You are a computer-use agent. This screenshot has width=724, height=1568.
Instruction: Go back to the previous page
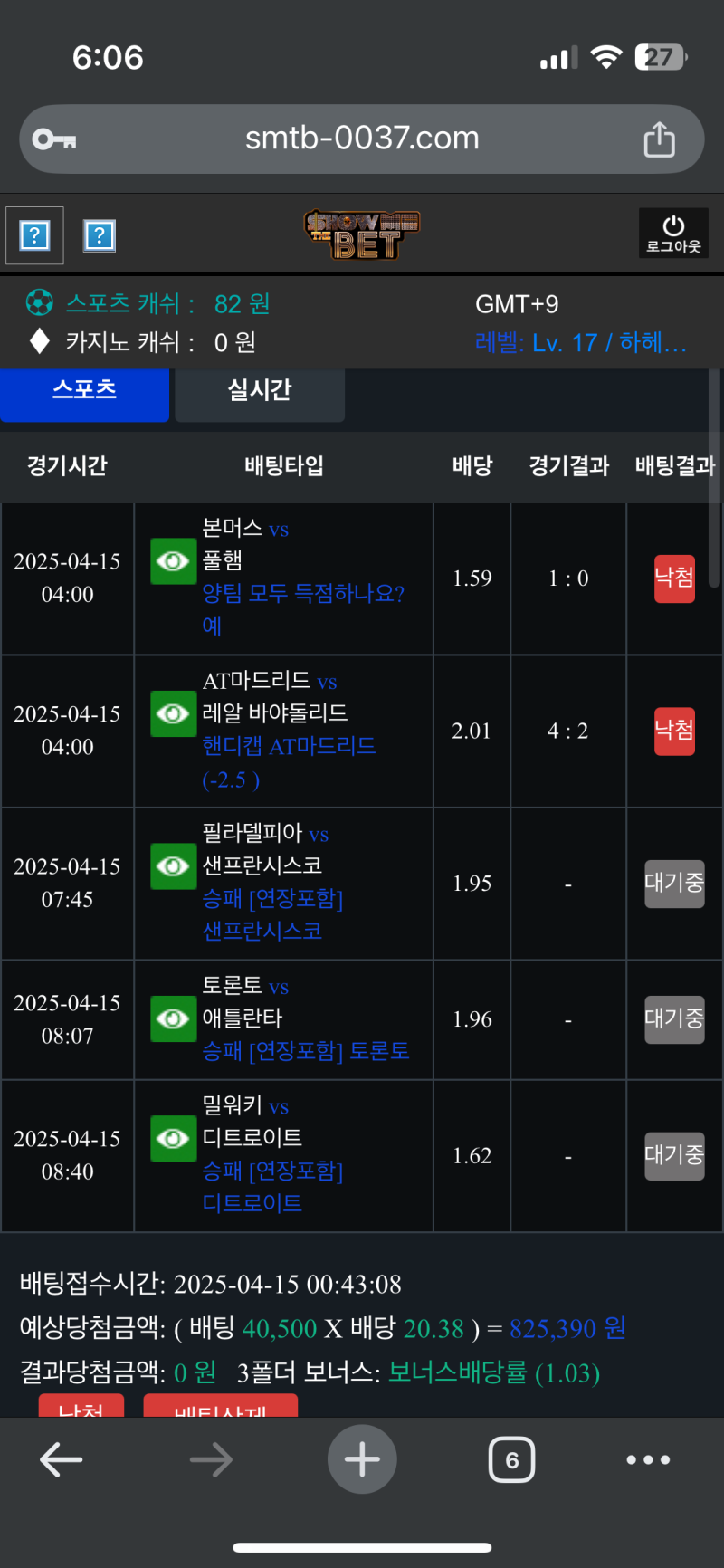pyautogui.click(x=62, y=1459)
